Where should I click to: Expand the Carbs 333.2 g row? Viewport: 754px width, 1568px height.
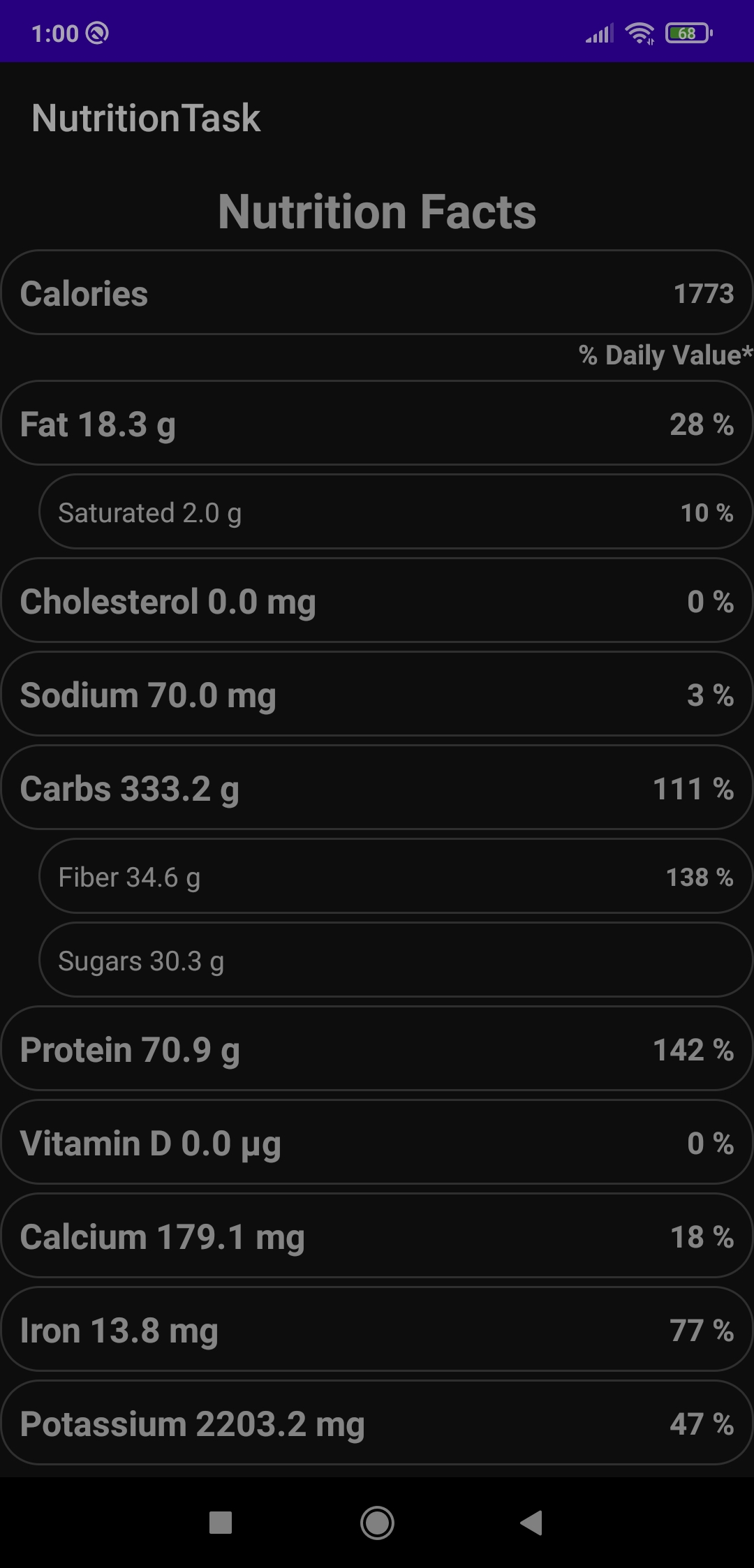tap(377, 787)
